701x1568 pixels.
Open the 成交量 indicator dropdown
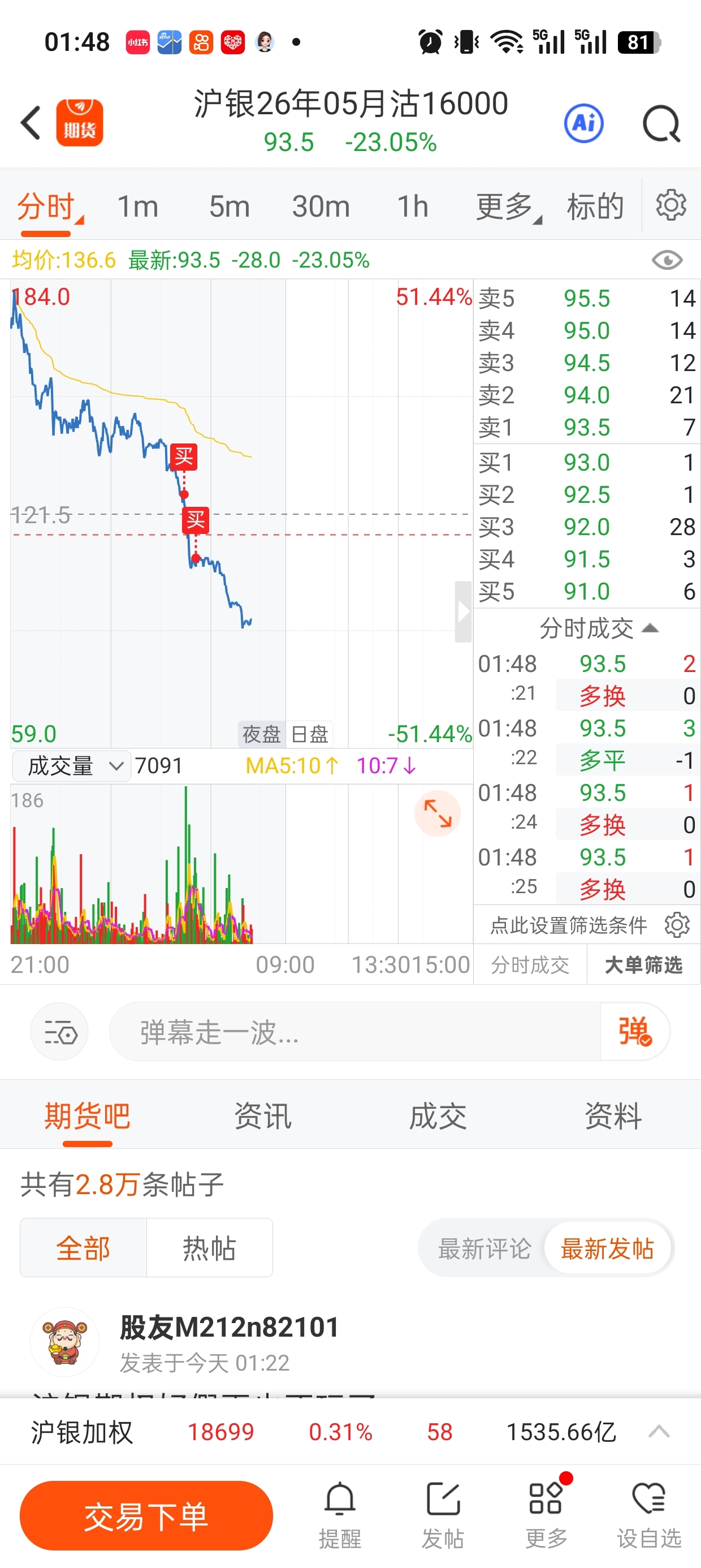tap(71, 766)
